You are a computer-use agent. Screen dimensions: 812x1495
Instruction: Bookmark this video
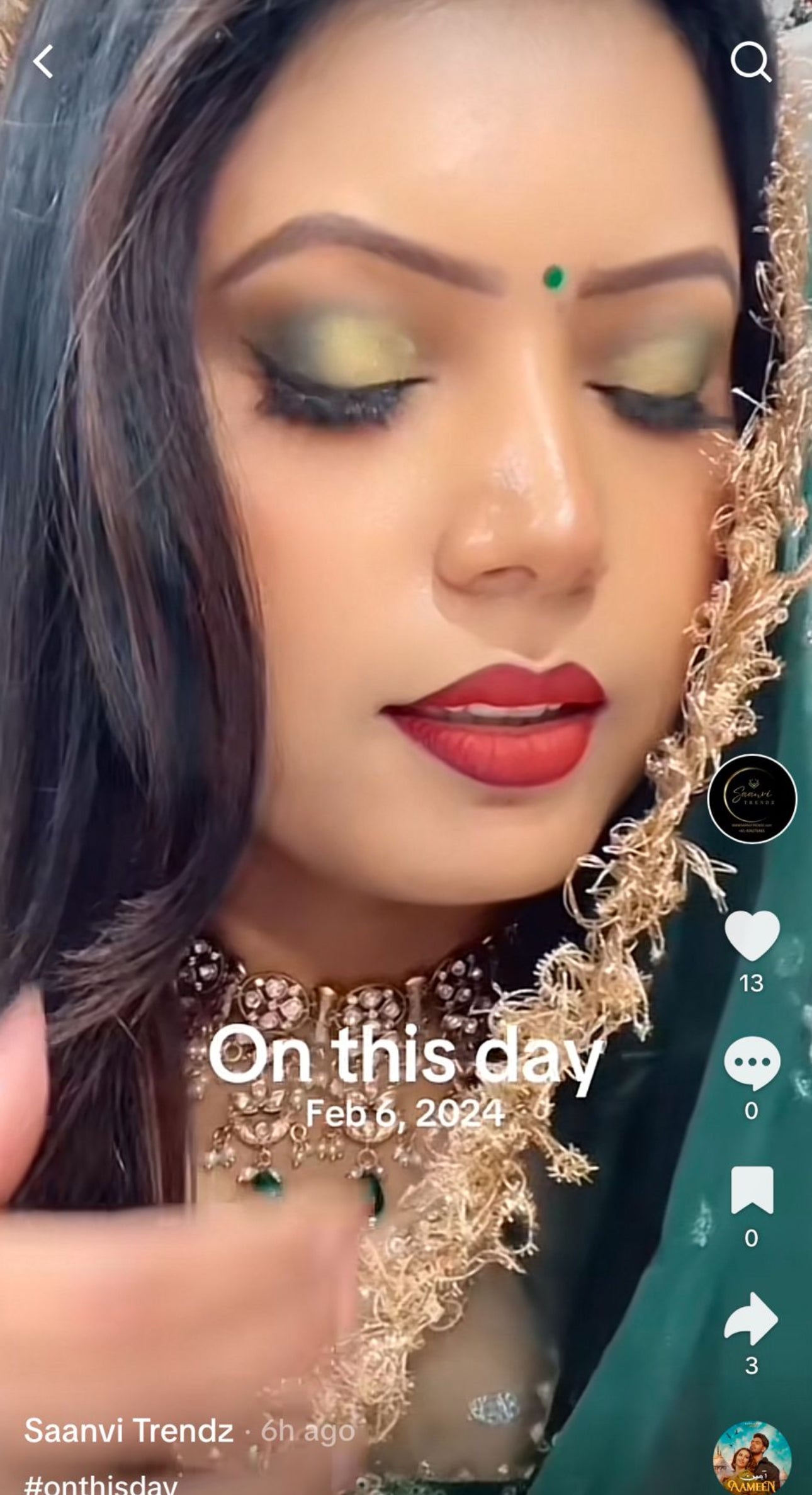(x=752, y=1191)
